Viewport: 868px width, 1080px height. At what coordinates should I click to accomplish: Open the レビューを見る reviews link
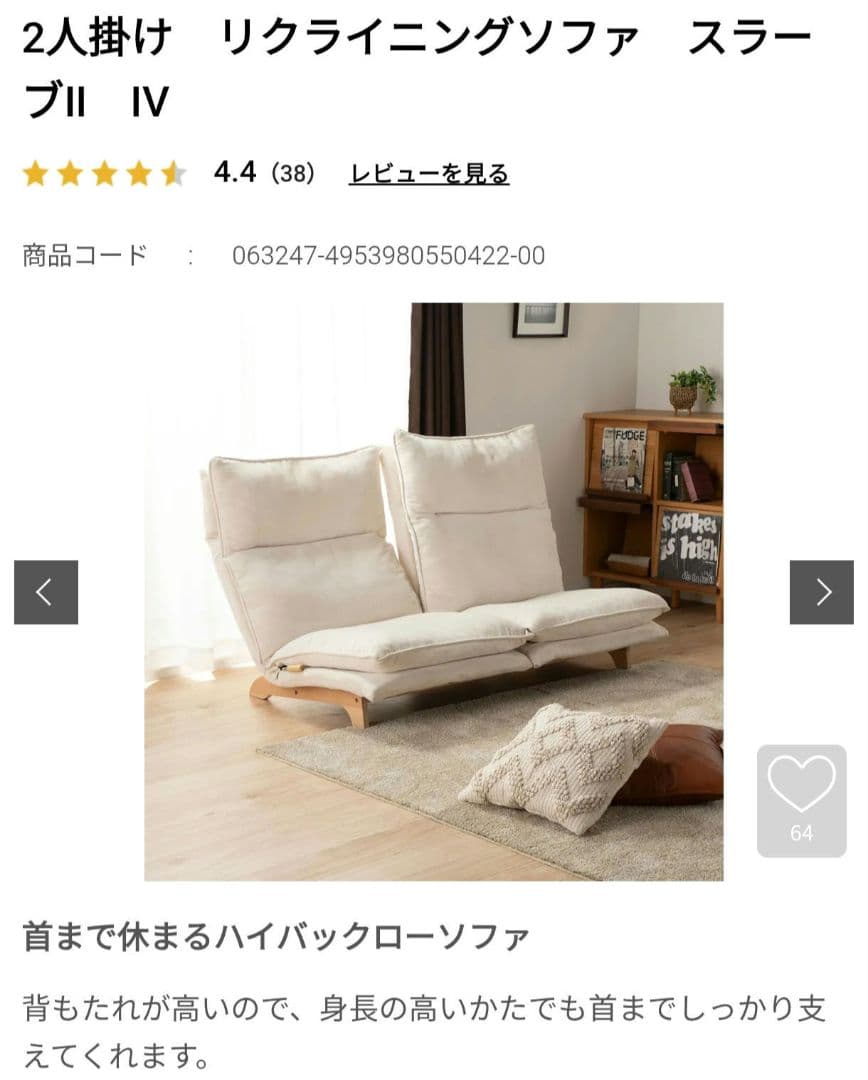point(428,174)
